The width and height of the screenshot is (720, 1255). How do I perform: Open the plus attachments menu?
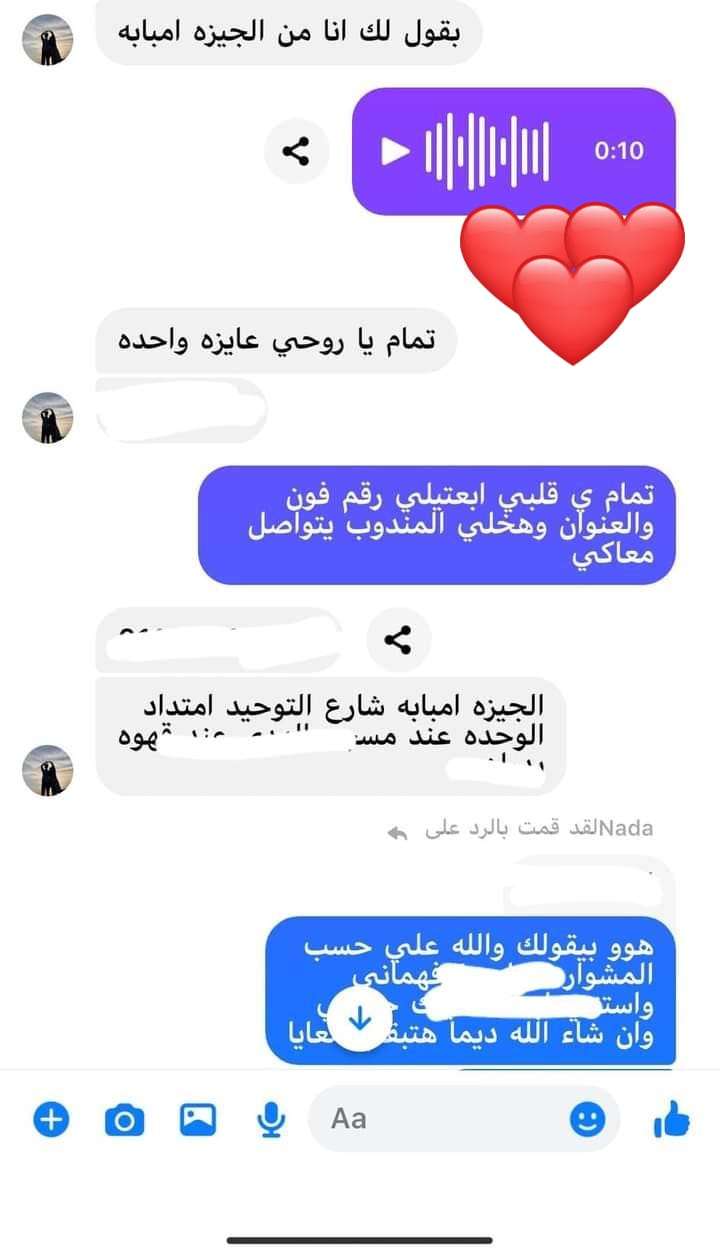coord(50,1120)
